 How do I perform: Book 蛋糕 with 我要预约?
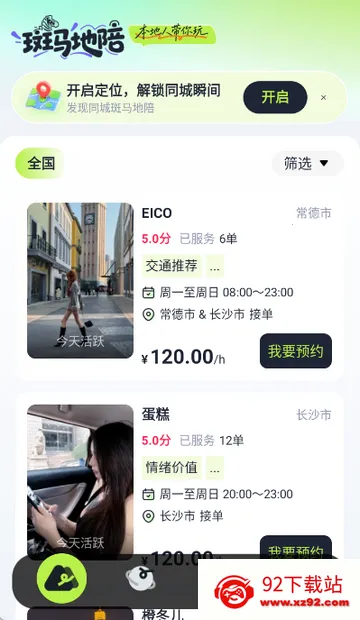[x=296, y=546]
